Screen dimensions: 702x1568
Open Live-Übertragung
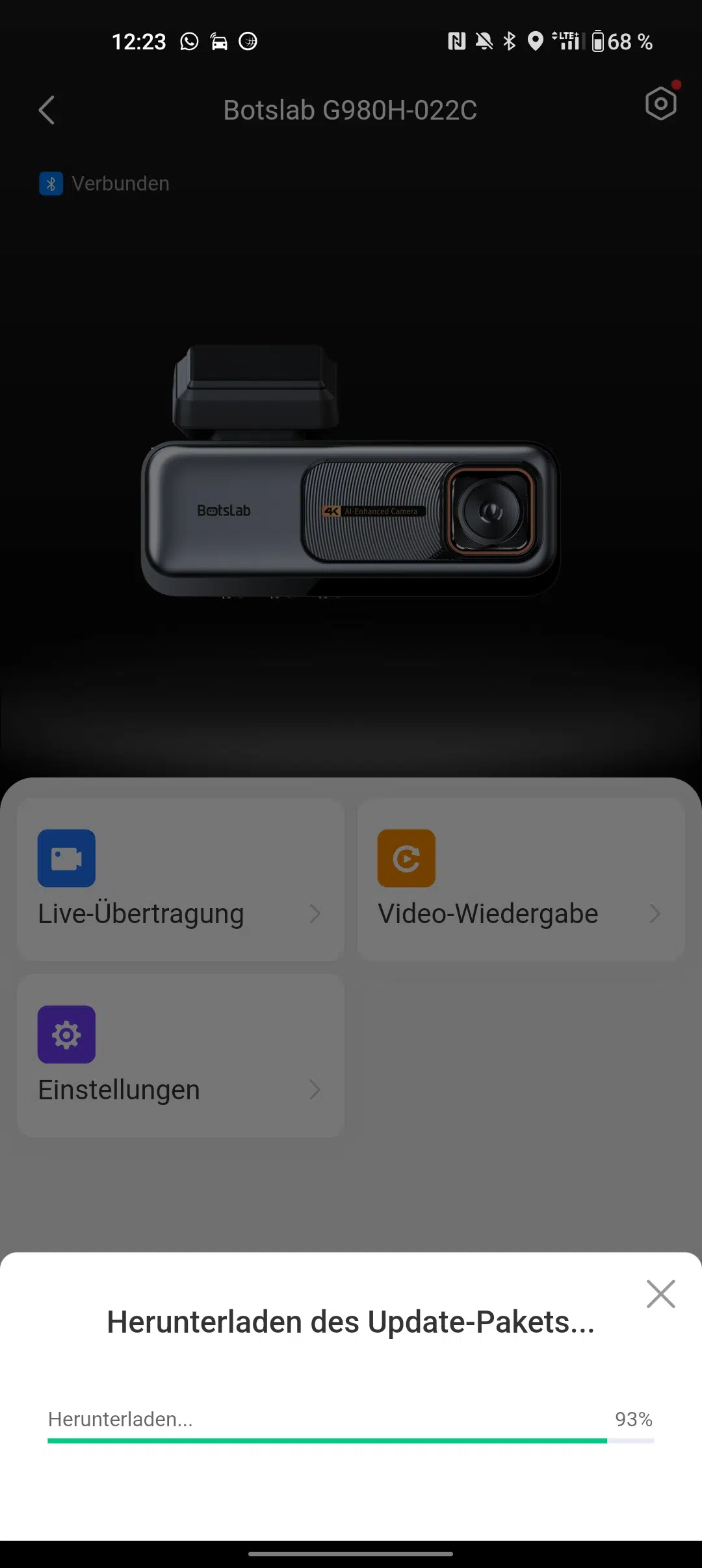click(x=181, y=880)
